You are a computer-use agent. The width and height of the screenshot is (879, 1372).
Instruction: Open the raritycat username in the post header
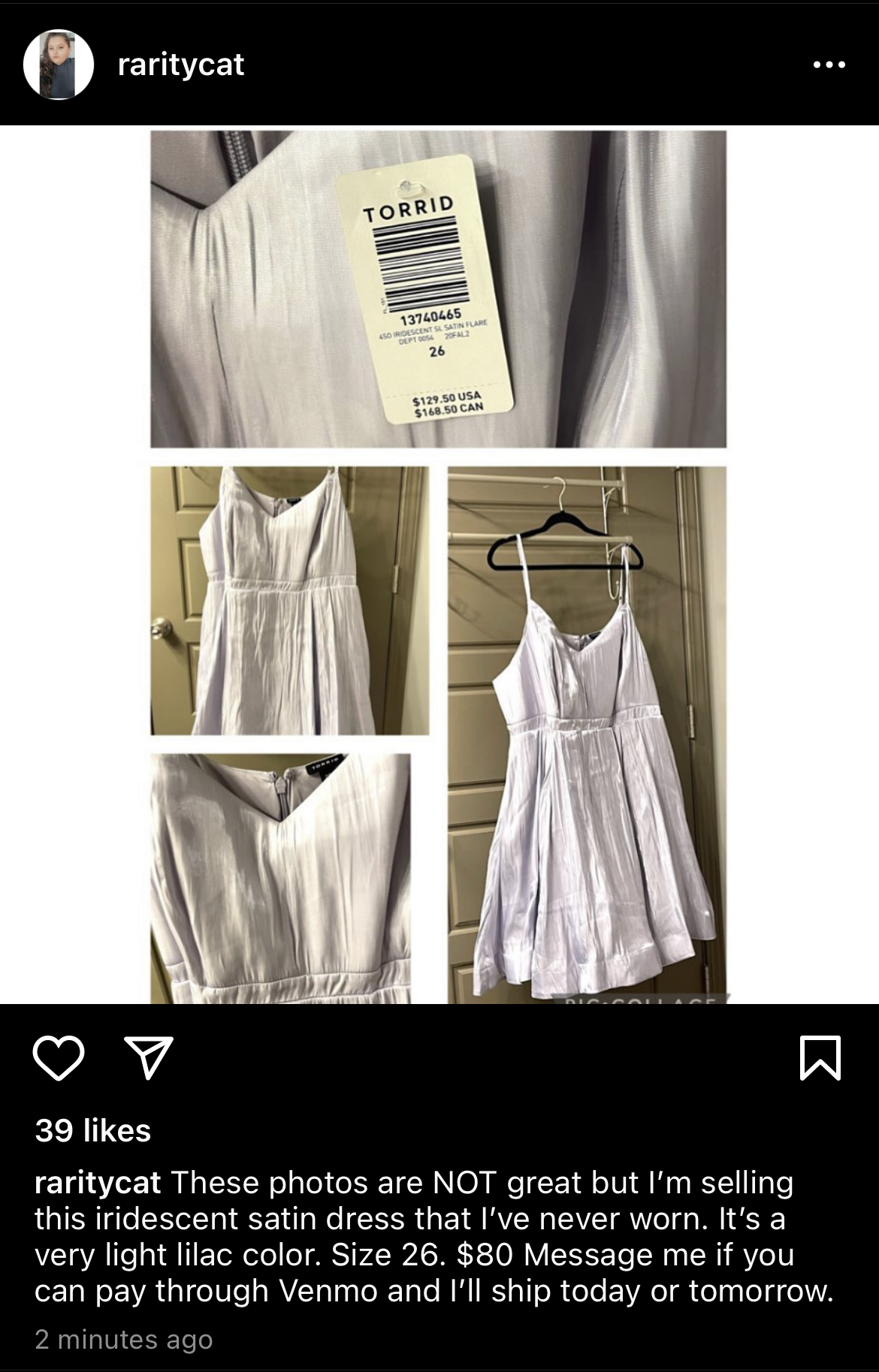181,65
